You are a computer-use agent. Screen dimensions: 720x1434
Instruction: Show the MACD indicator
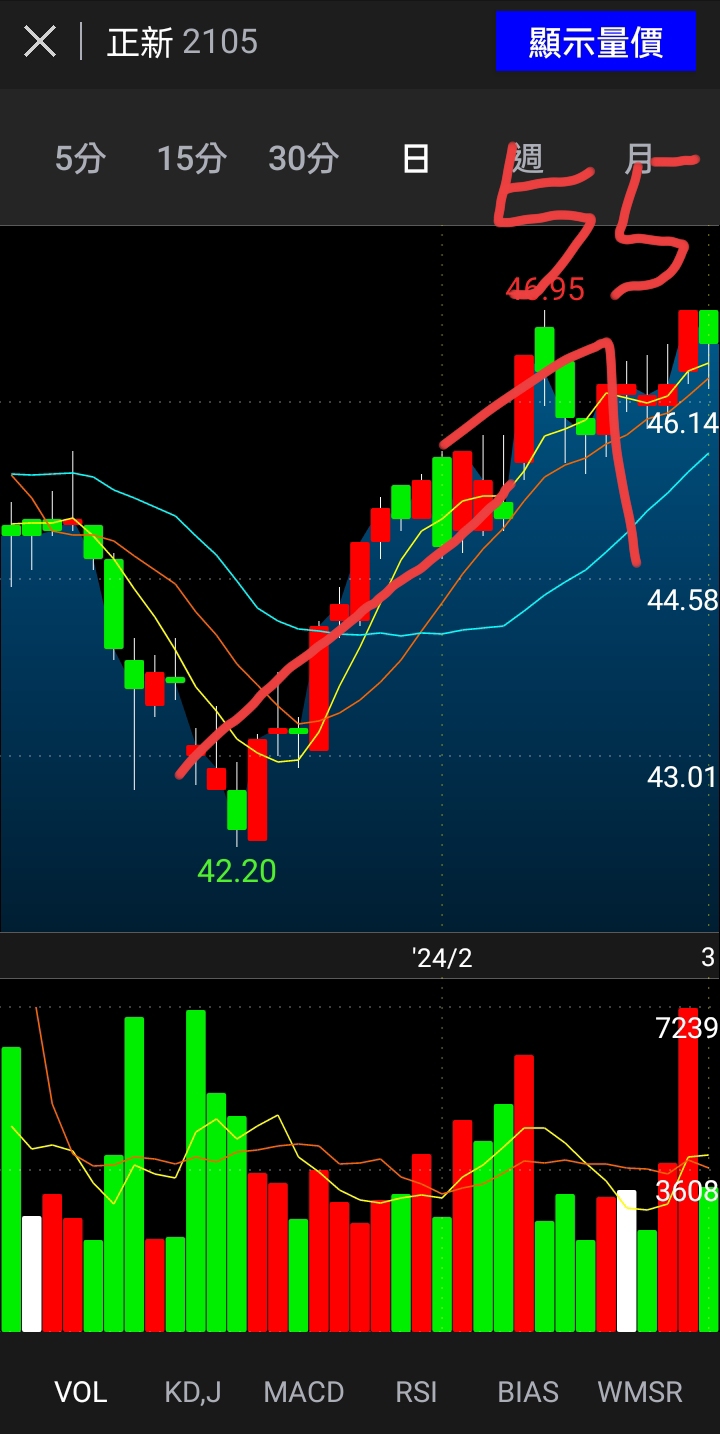coord(304,1391)
